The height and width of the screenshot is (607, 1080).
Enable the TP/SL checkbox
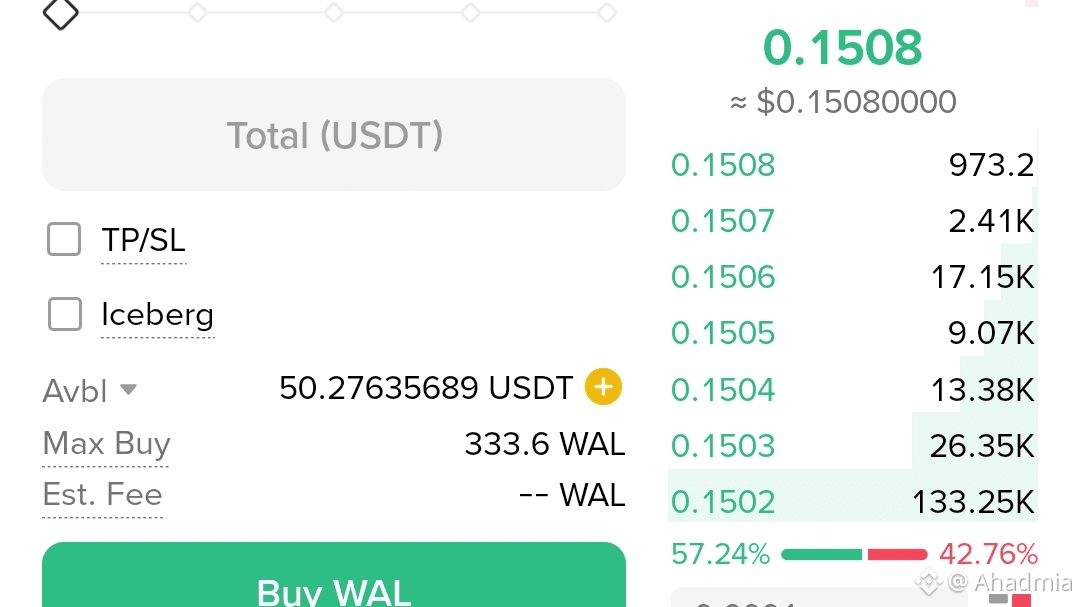point(65,240)
